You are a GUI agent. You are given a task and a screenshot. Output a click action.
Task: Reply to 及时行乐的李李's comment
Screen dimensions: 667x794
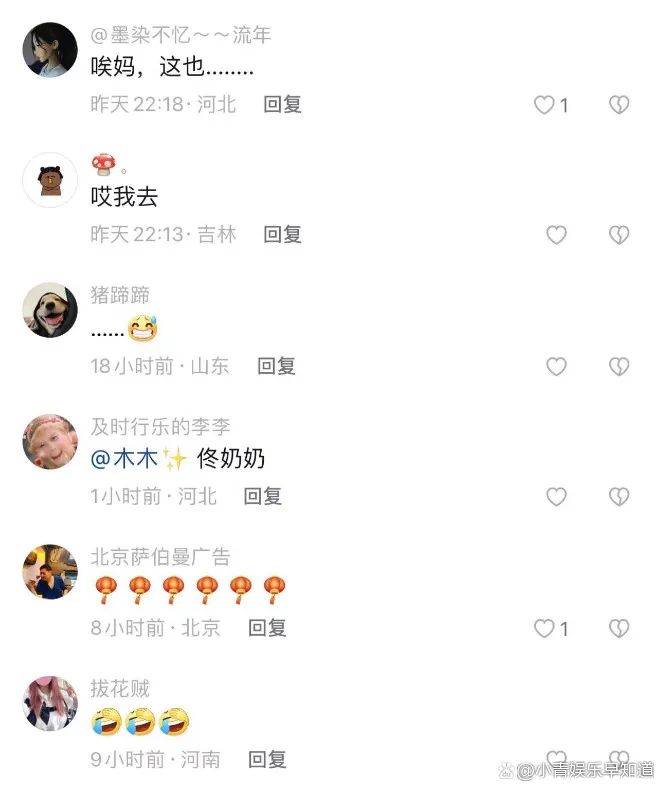click(x=263, y=496)
